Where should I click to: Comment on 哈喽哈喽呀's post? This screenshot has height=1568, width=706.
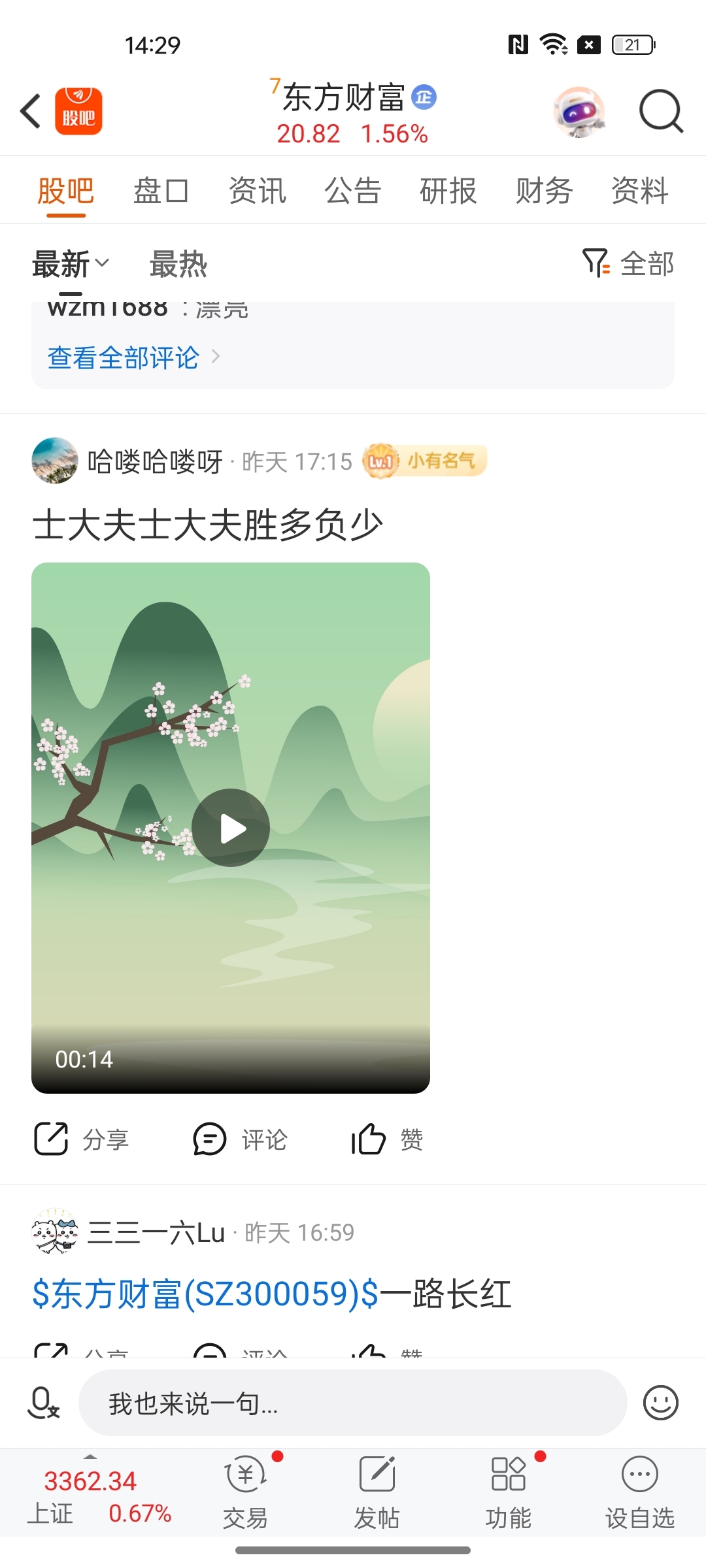241,1139
